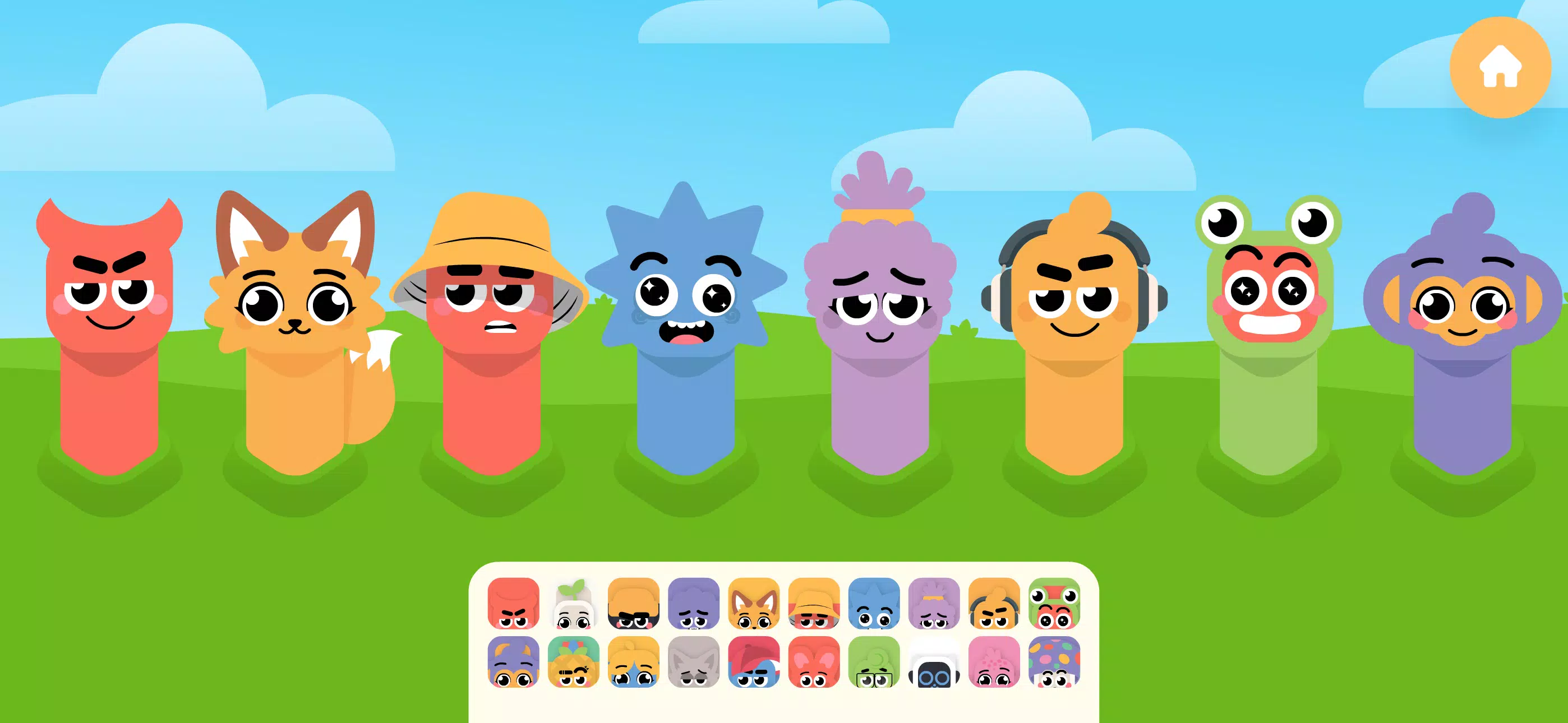Select the orange fox icon in palette
The width and height of the screenshot is (1568, 723).
(x=754, y=604)
